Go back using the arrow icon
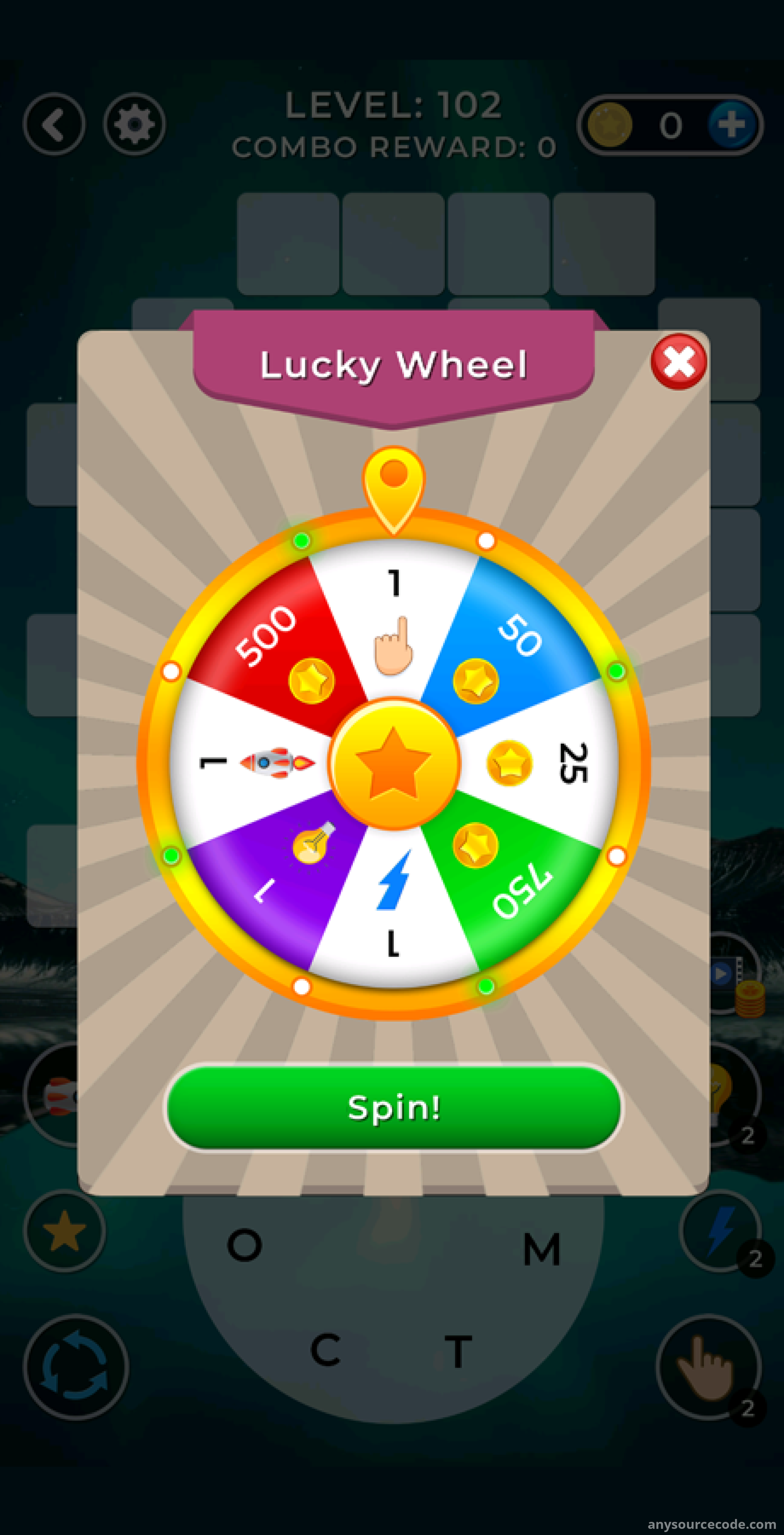 coord(54,124)
